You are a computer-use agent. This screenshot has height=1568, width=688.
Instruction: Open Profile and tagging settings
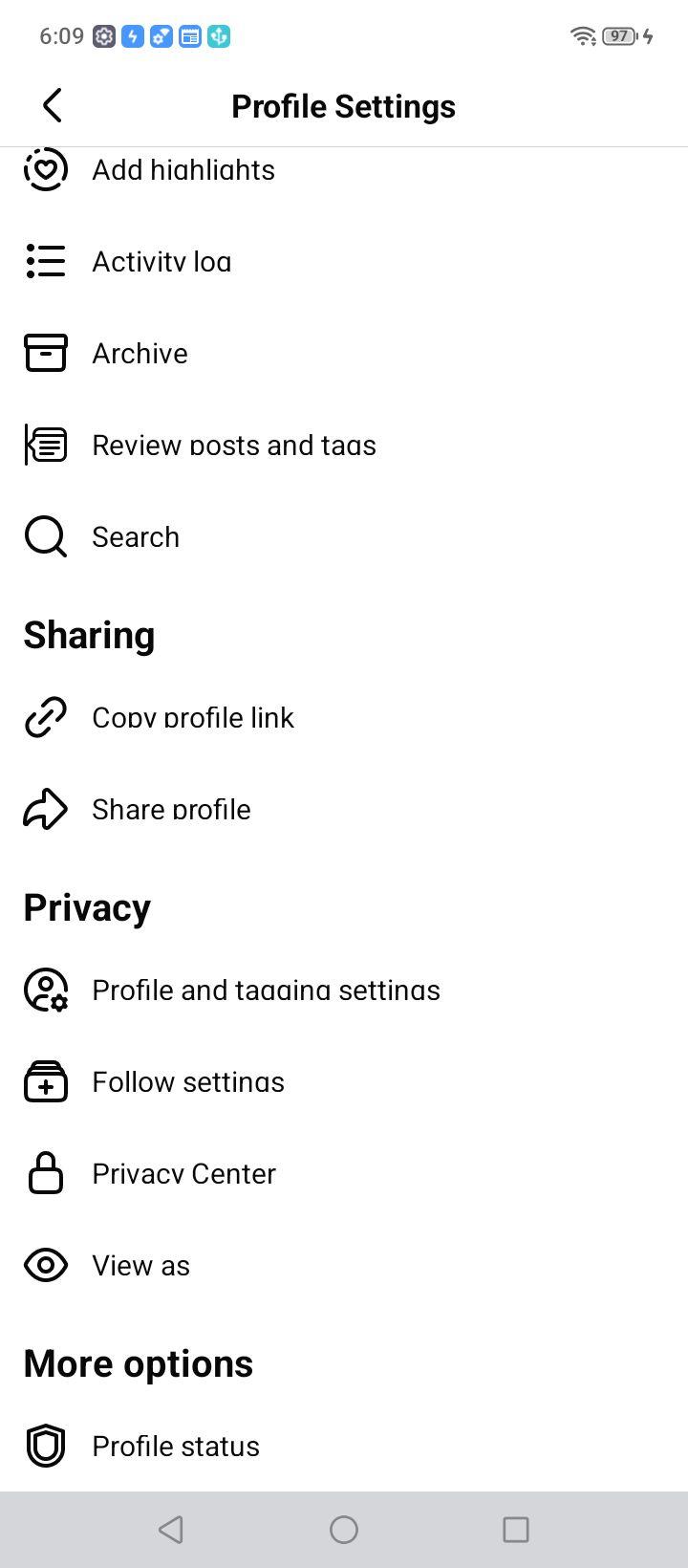point(344,990)
